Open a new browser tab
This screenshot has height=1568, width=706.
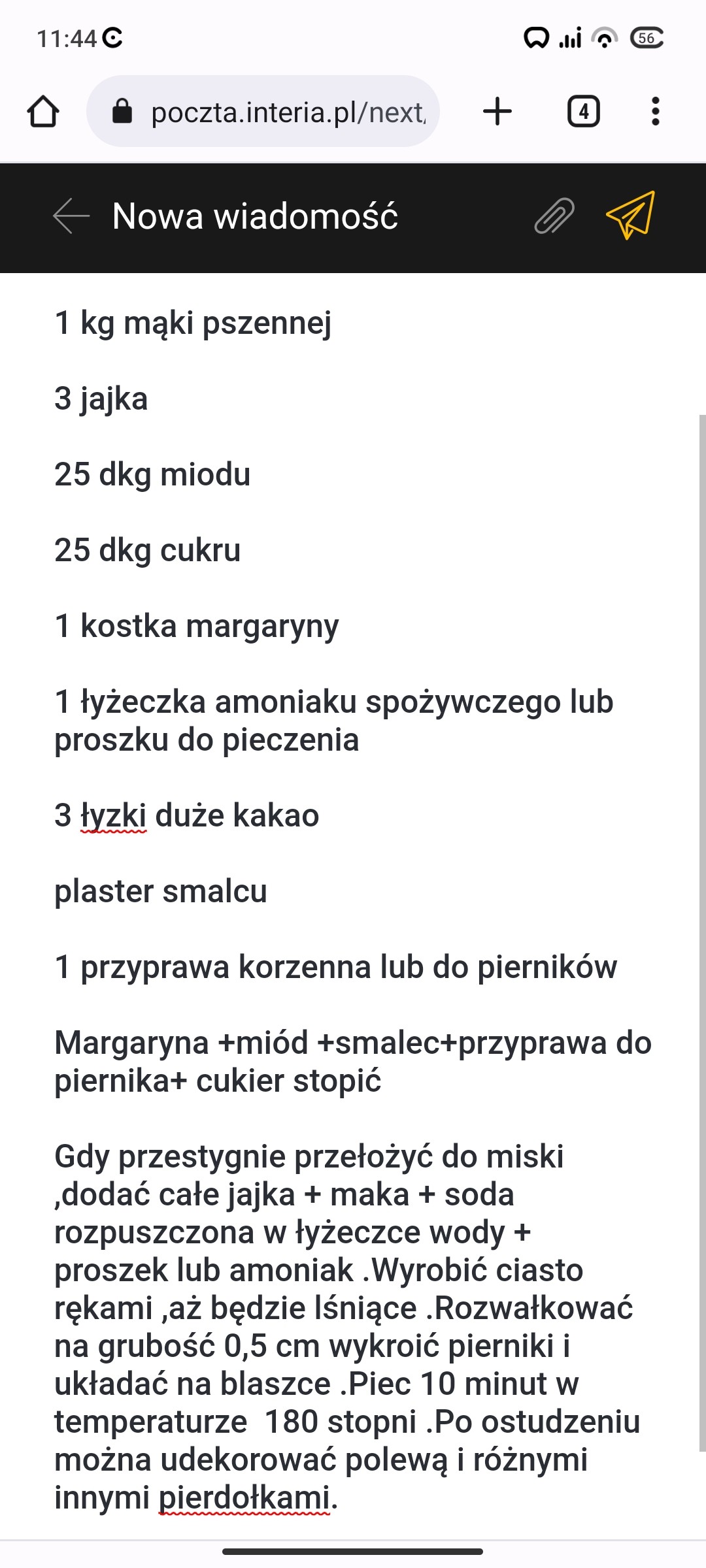coord(497,112)
